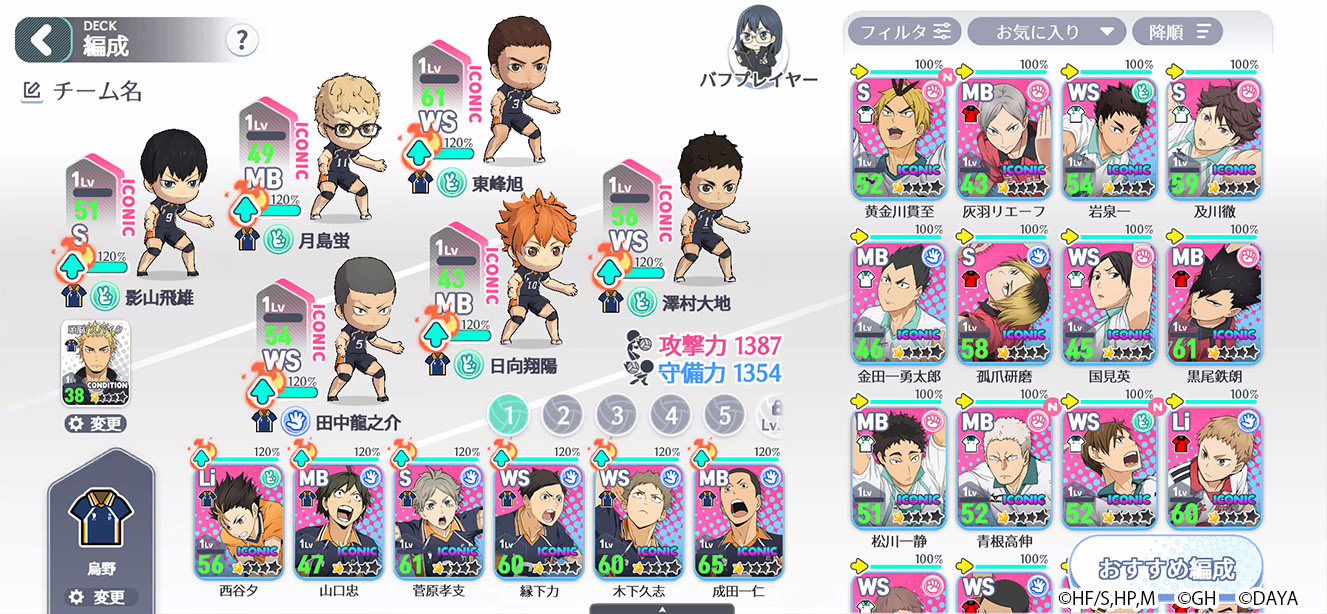Select bench player 西谷夕
Image resolution: width=1327 pixels, height=614 pixels.
point(238,522)
